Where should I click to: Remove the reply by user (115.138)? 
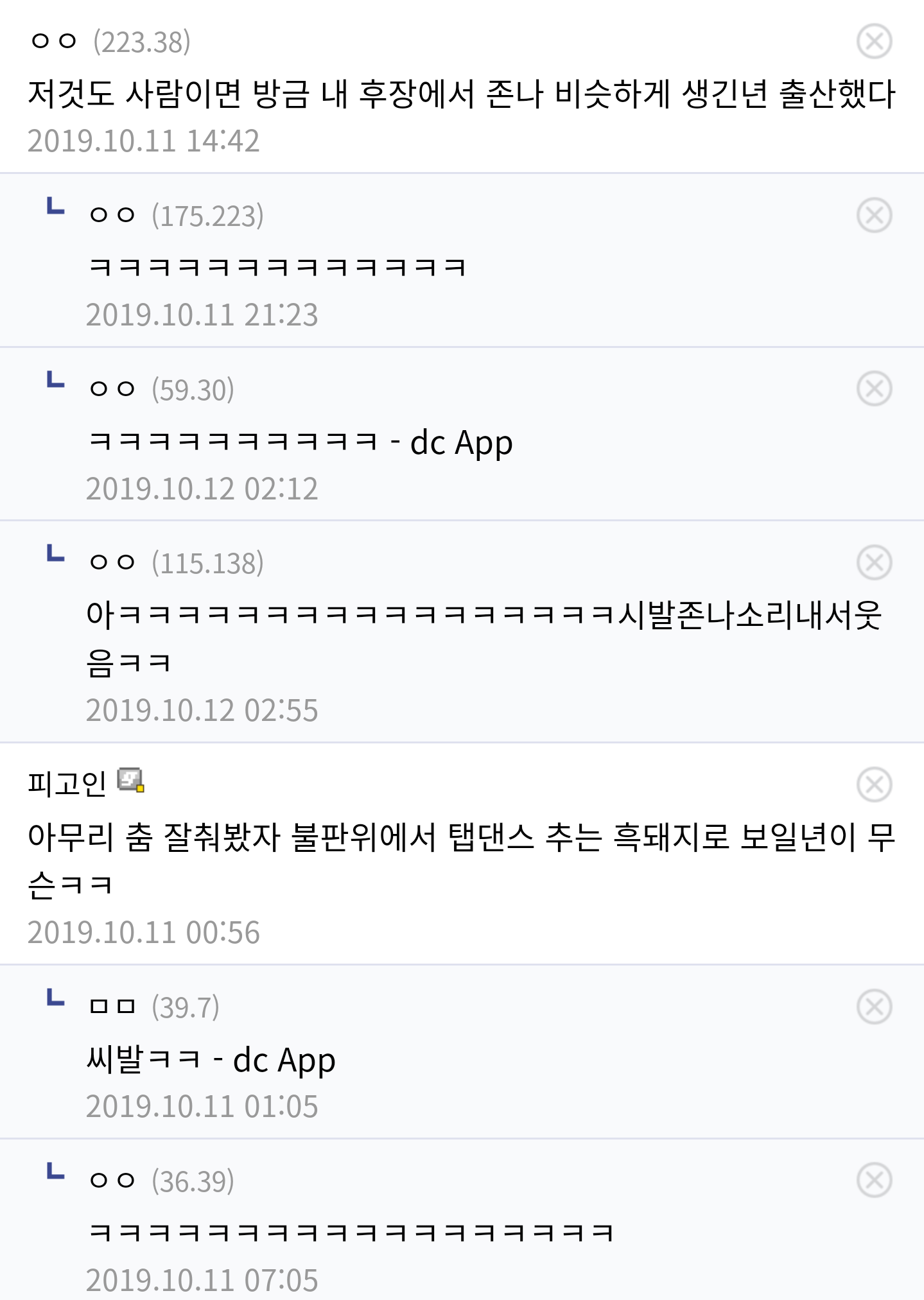(874, 562)
